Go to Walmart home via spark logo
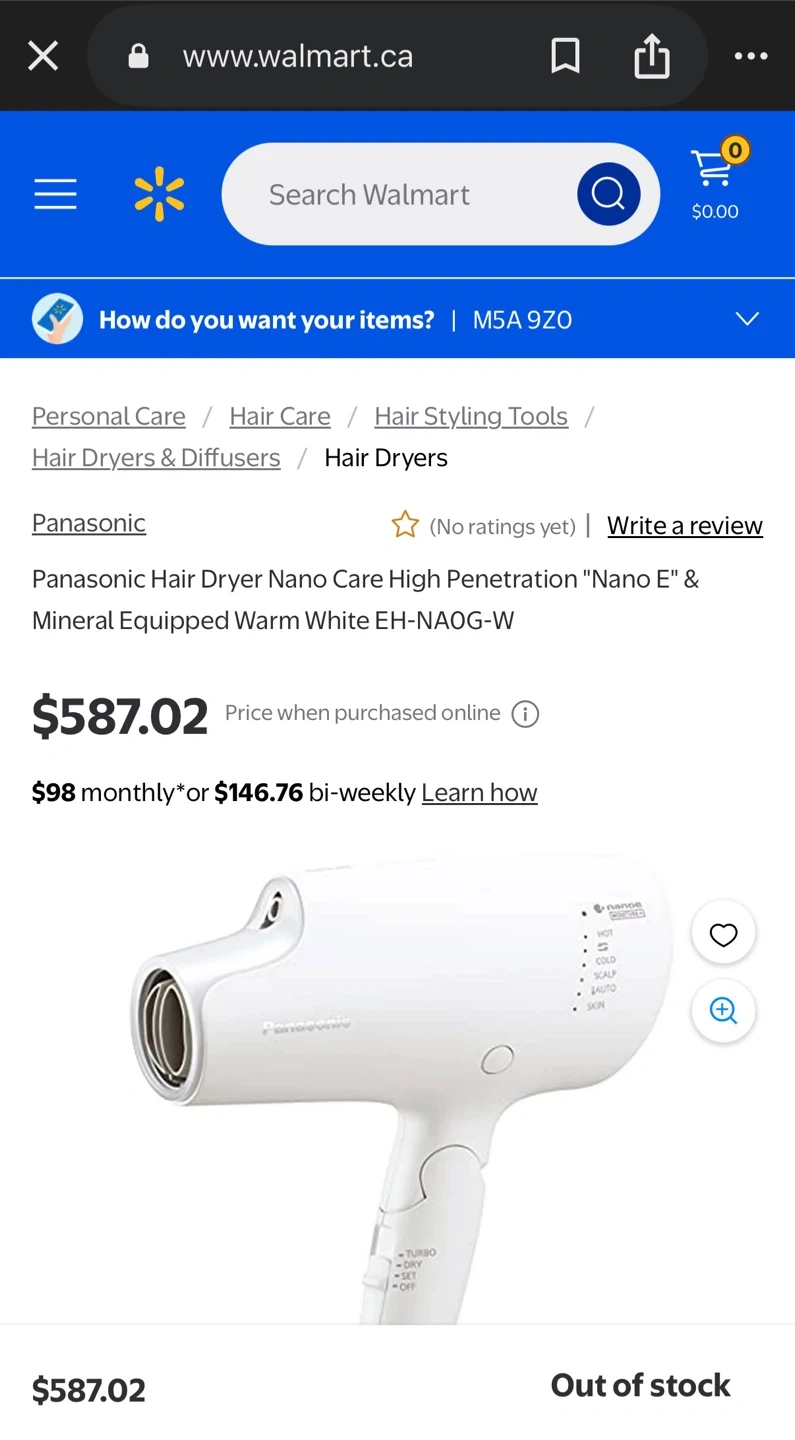 [160, 194]
